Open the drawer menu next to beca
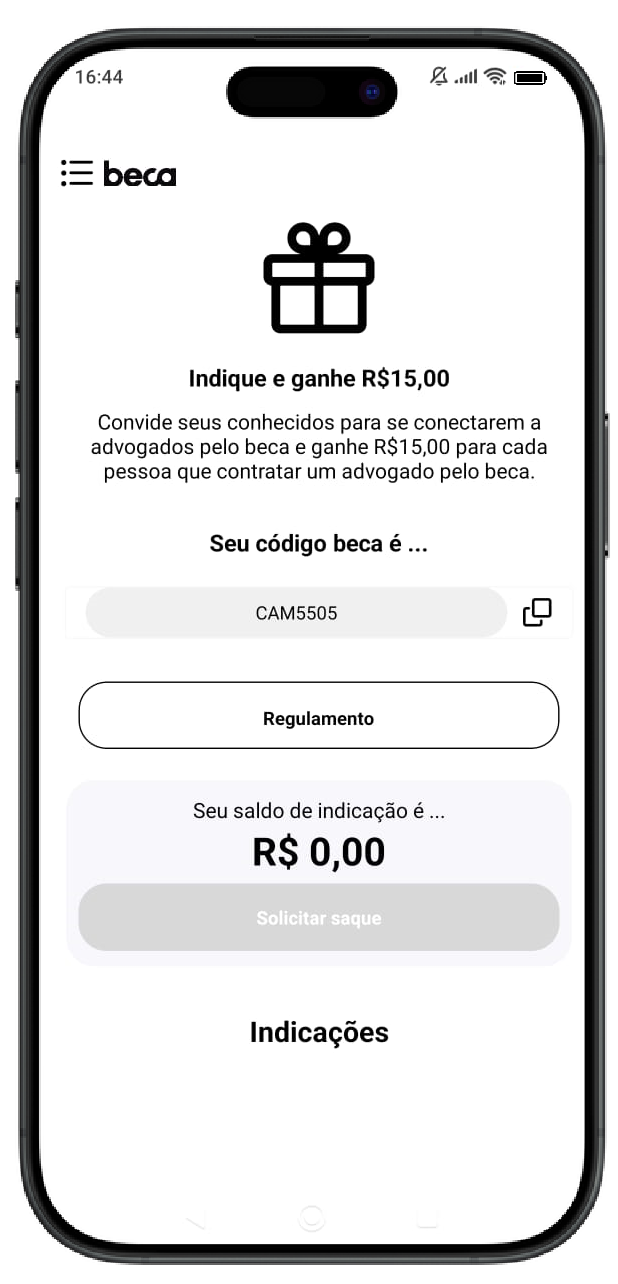618x1284 pixels. pos(77,173)
